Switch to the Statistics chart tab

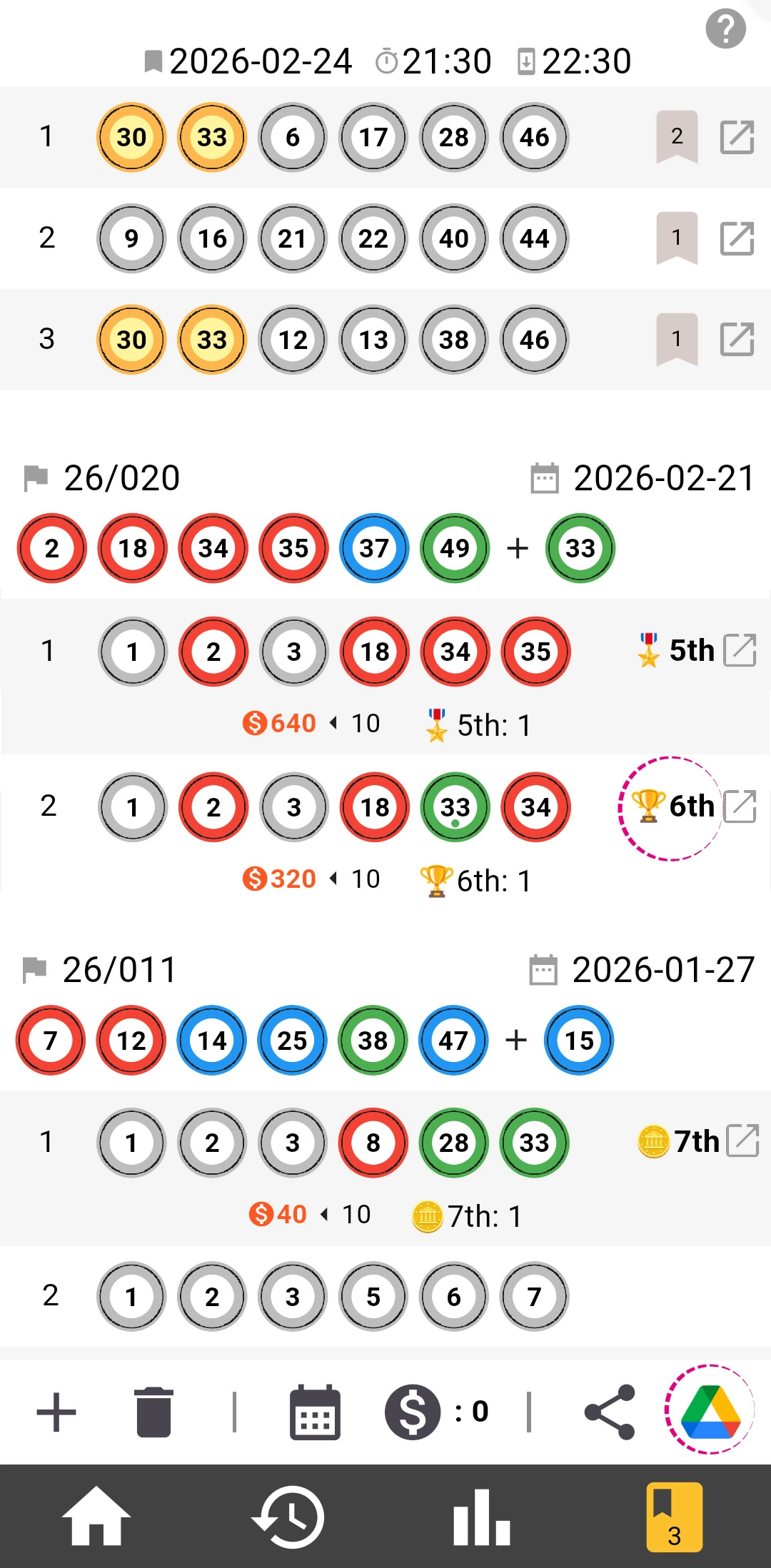(x=481, y=1517)
